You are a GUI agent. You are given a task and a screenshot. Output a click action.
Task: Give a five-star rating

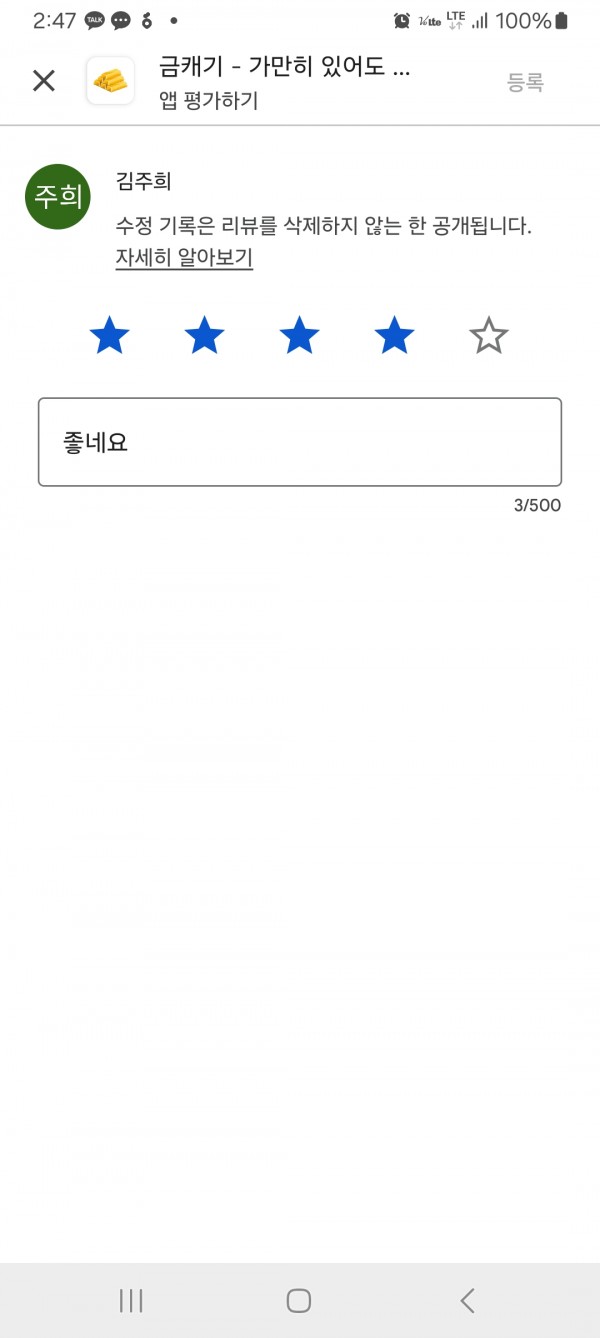tap(489, 335)
